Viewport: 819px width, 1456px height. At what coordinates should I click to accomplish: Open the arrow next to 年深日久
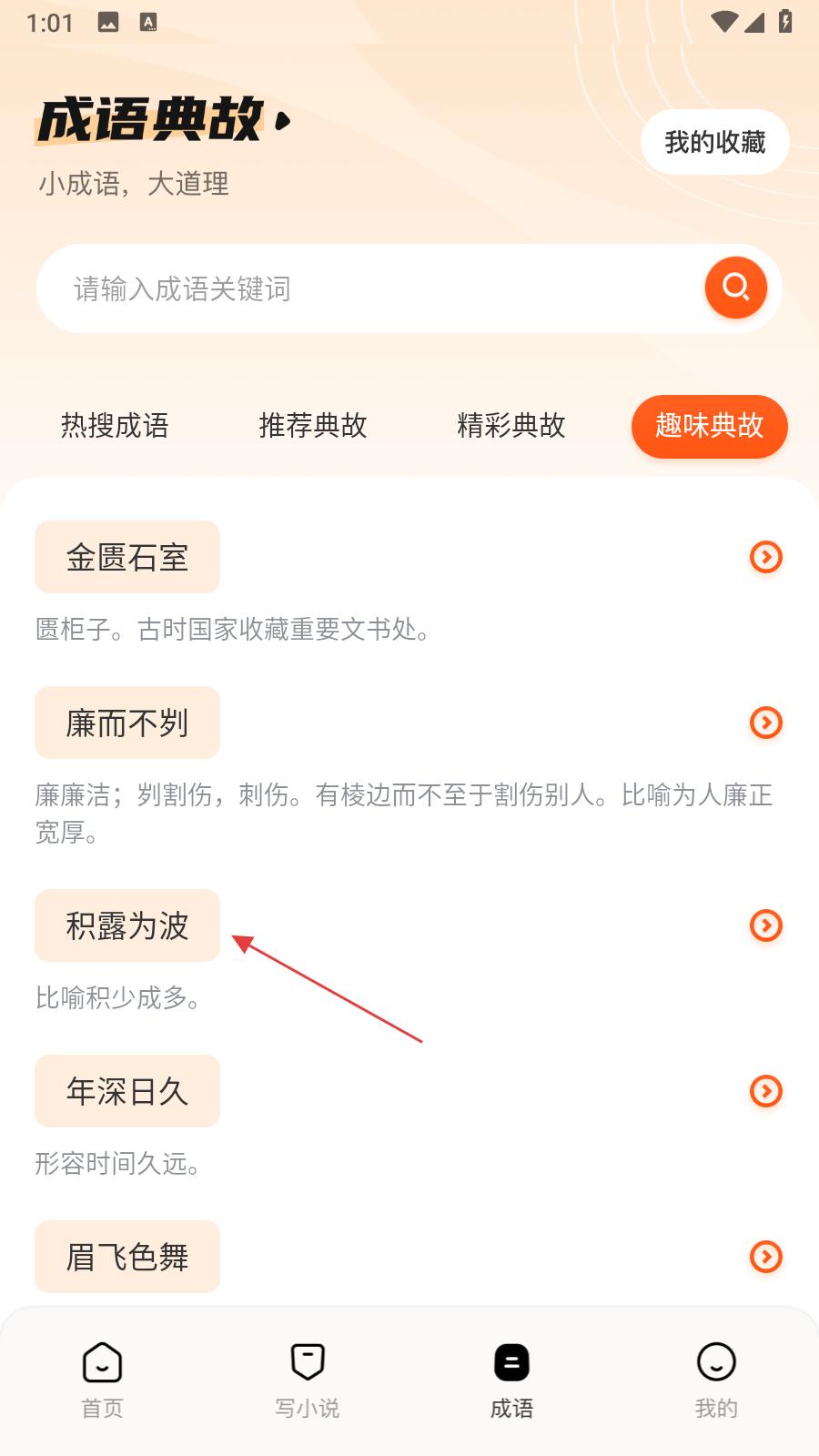coord(765,1091)
